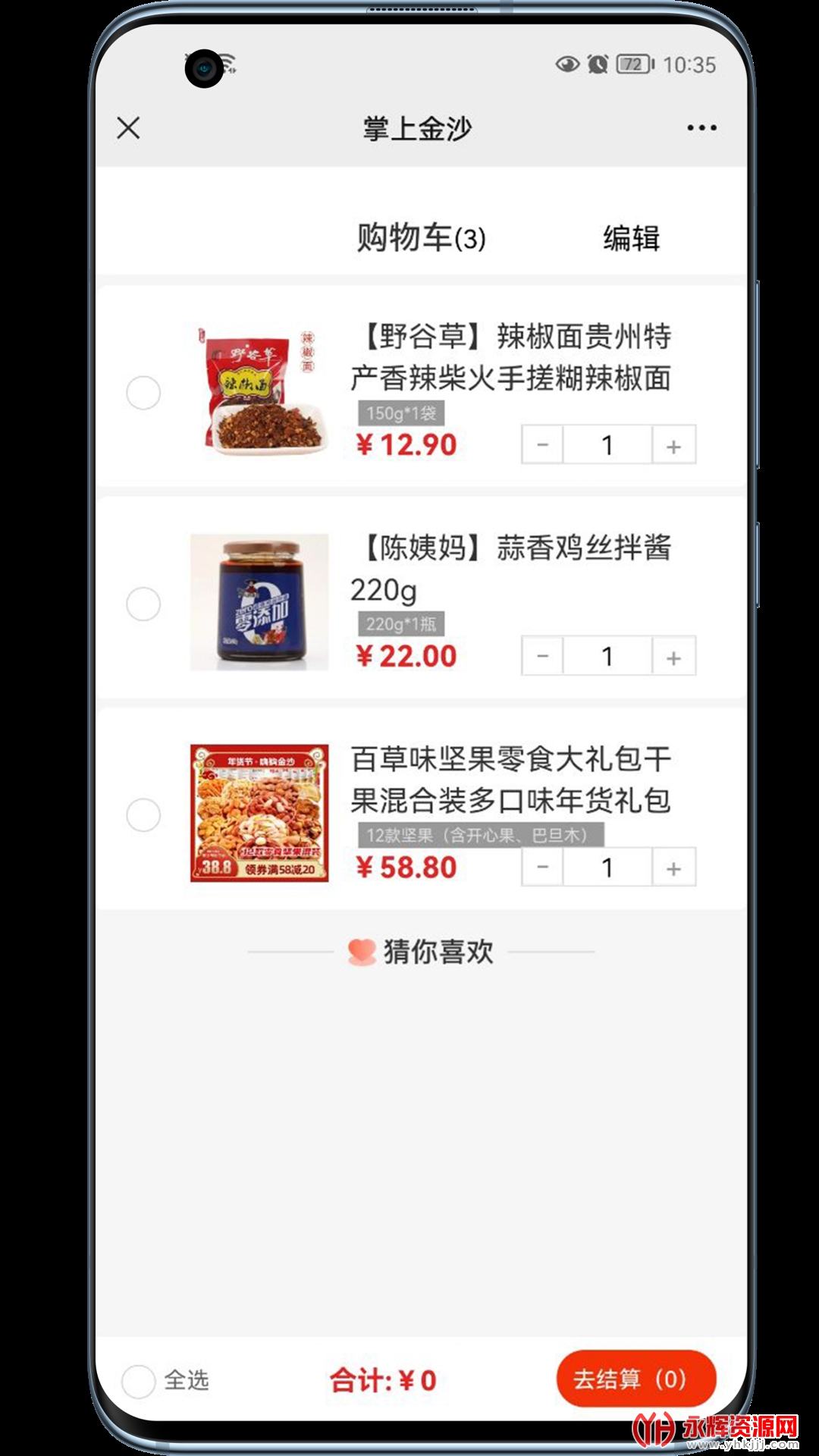Open the 百草味坚果零食大礼包 product image
The height and width of the screenshot is (1456, 819).
[259, 813]
